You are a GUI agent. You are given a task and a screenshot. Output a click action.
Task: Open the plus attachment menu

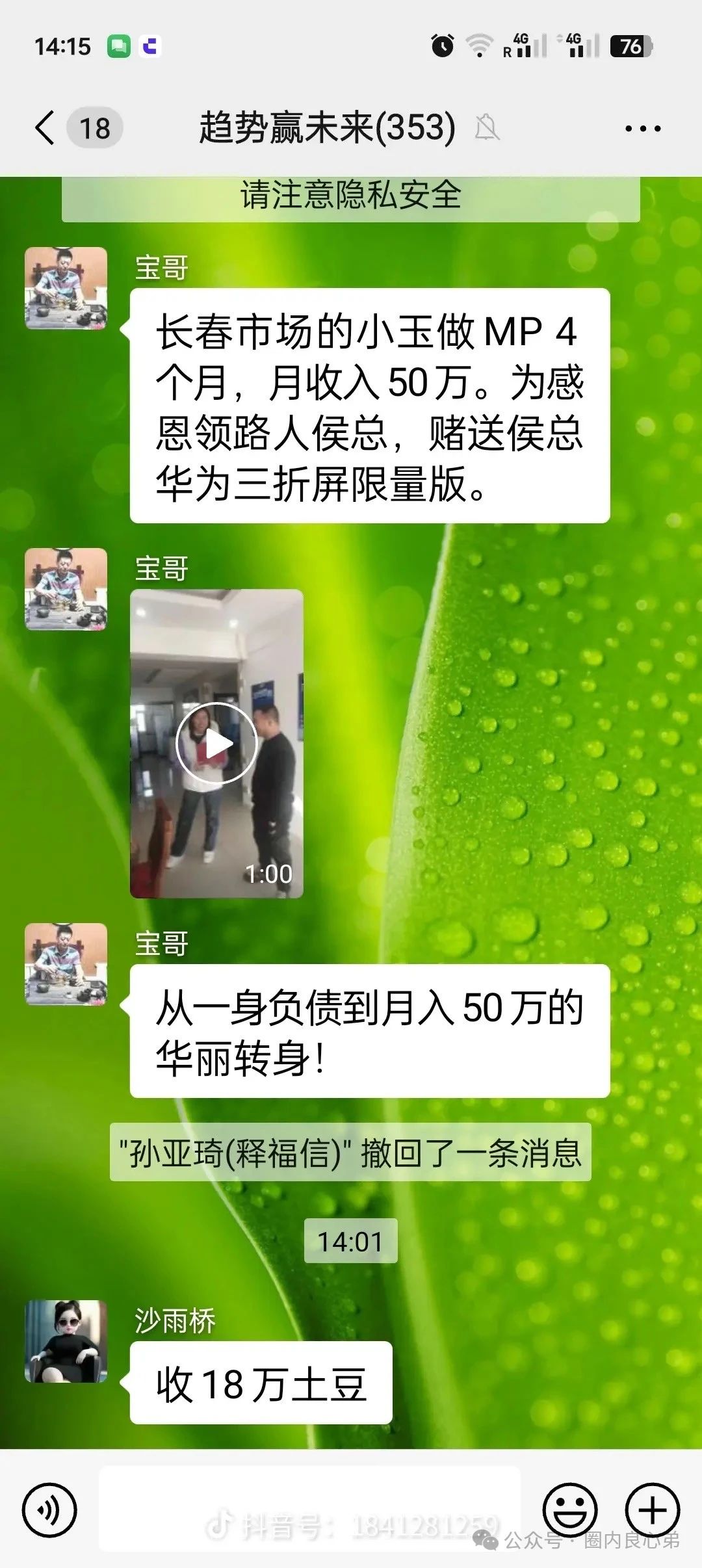click(652, 1509)
